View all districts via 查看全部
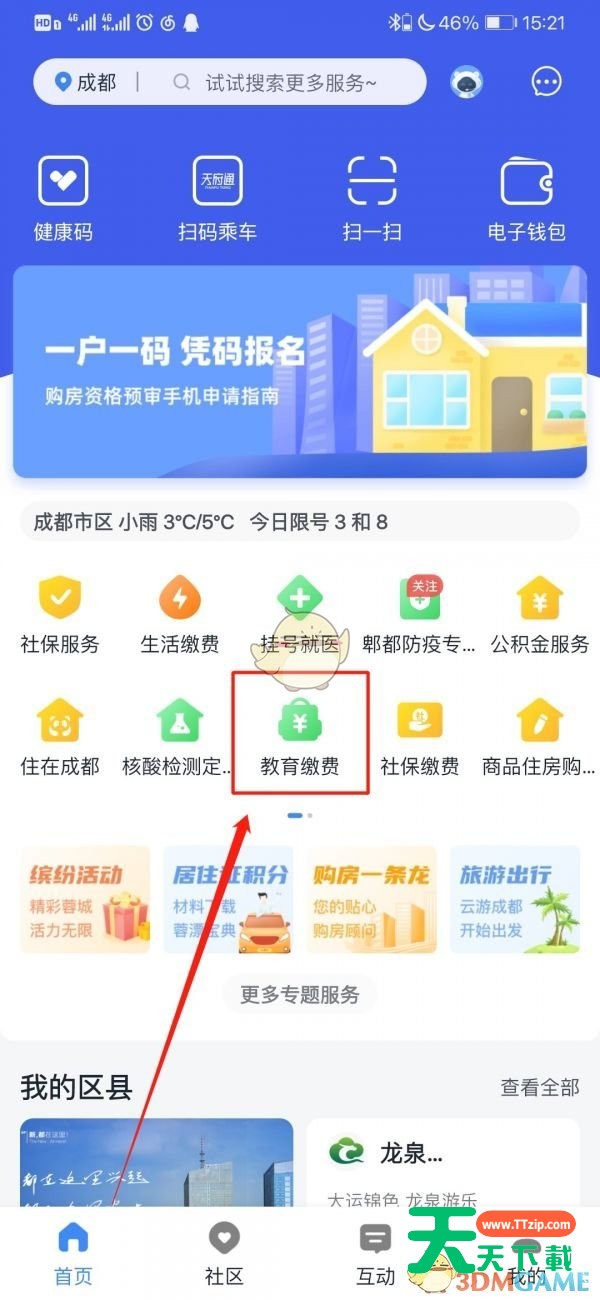The height and width of the screenshot is (1300, 600). pyautogui.click(x=540, y=1087)
